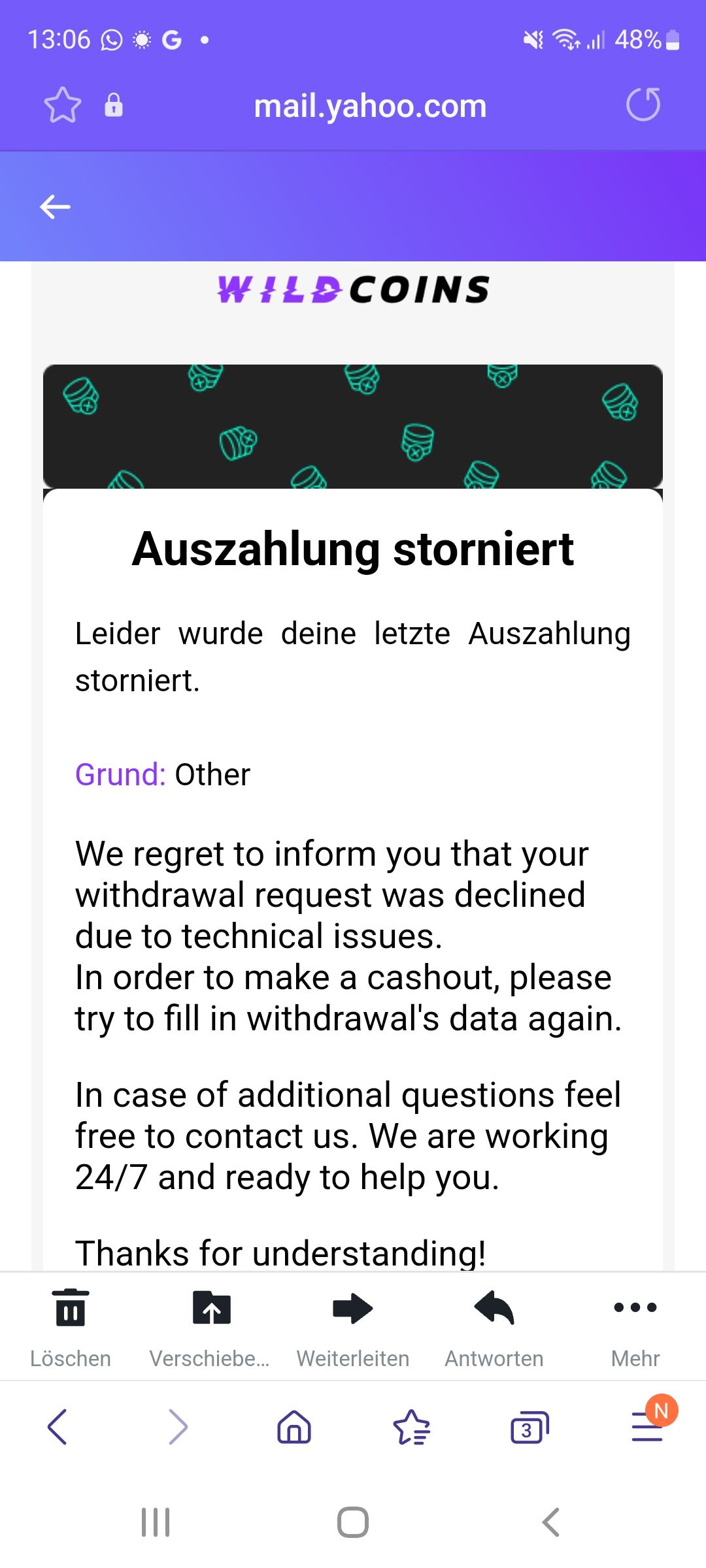Open the browser home page
The height and width of the screenshot is (1568, 706).
294,1426
